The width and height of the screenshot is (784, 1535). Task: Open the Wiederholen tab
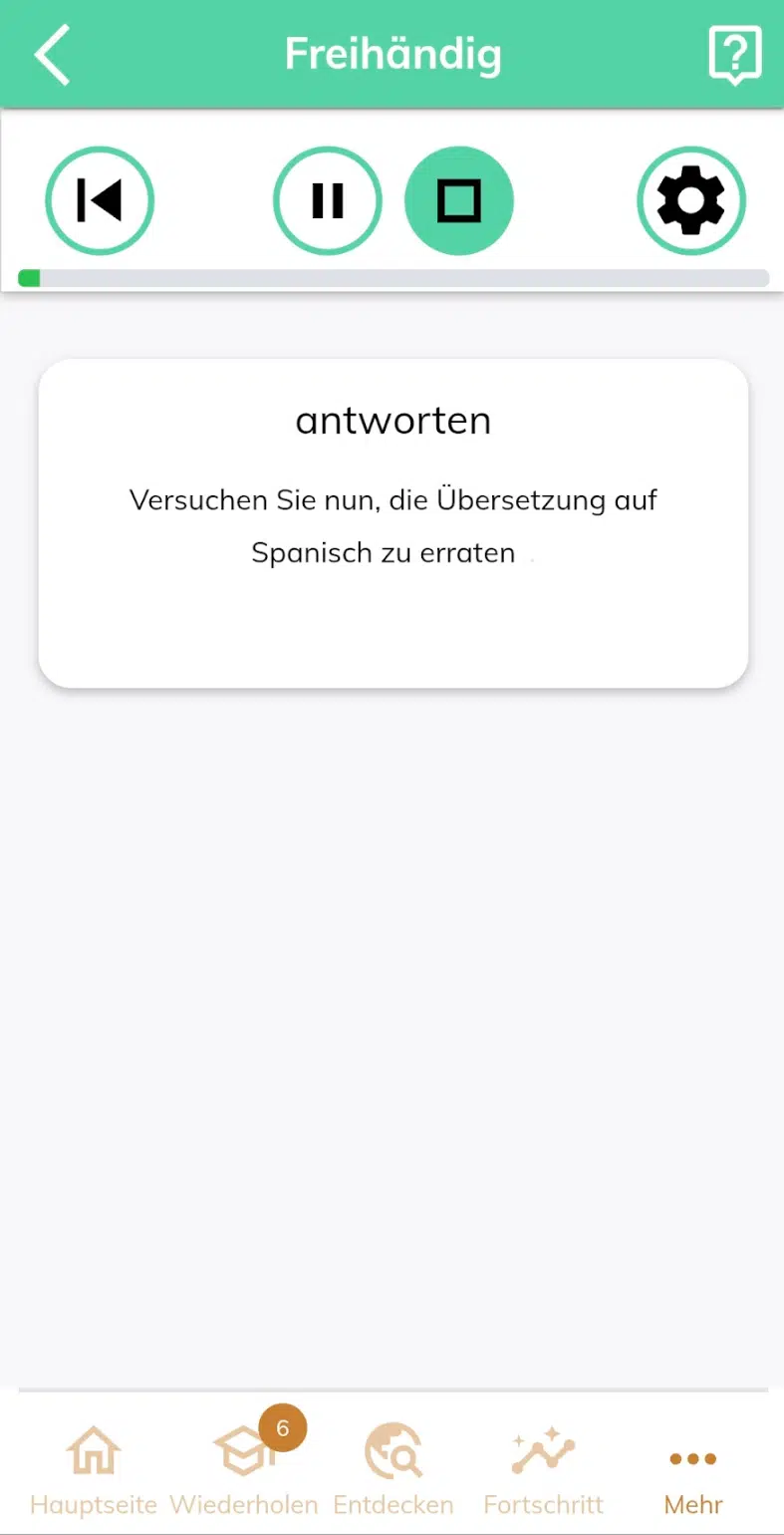point(244,1471)
